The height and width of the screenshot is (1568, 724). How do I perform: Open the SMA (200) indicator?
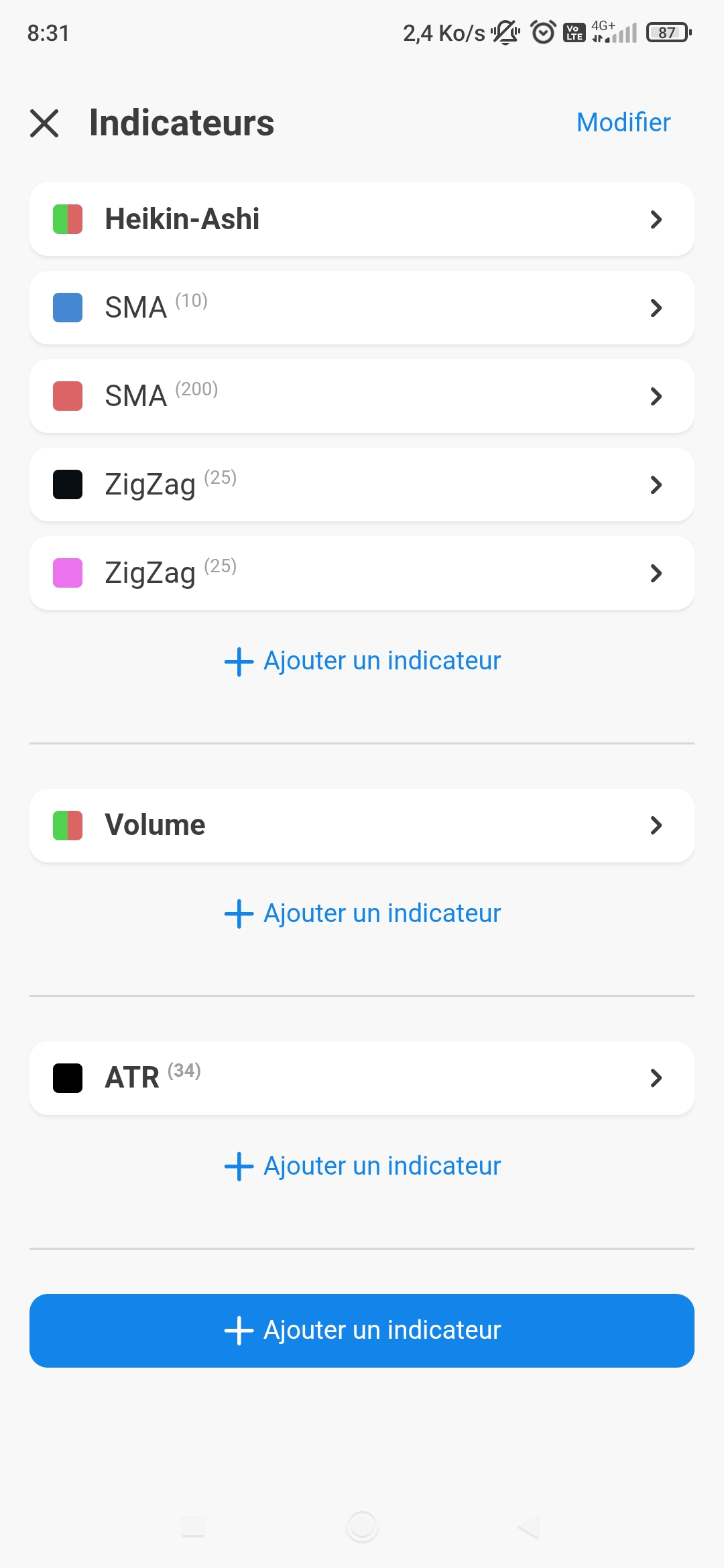pyautogui.click(x=362, y=396)
